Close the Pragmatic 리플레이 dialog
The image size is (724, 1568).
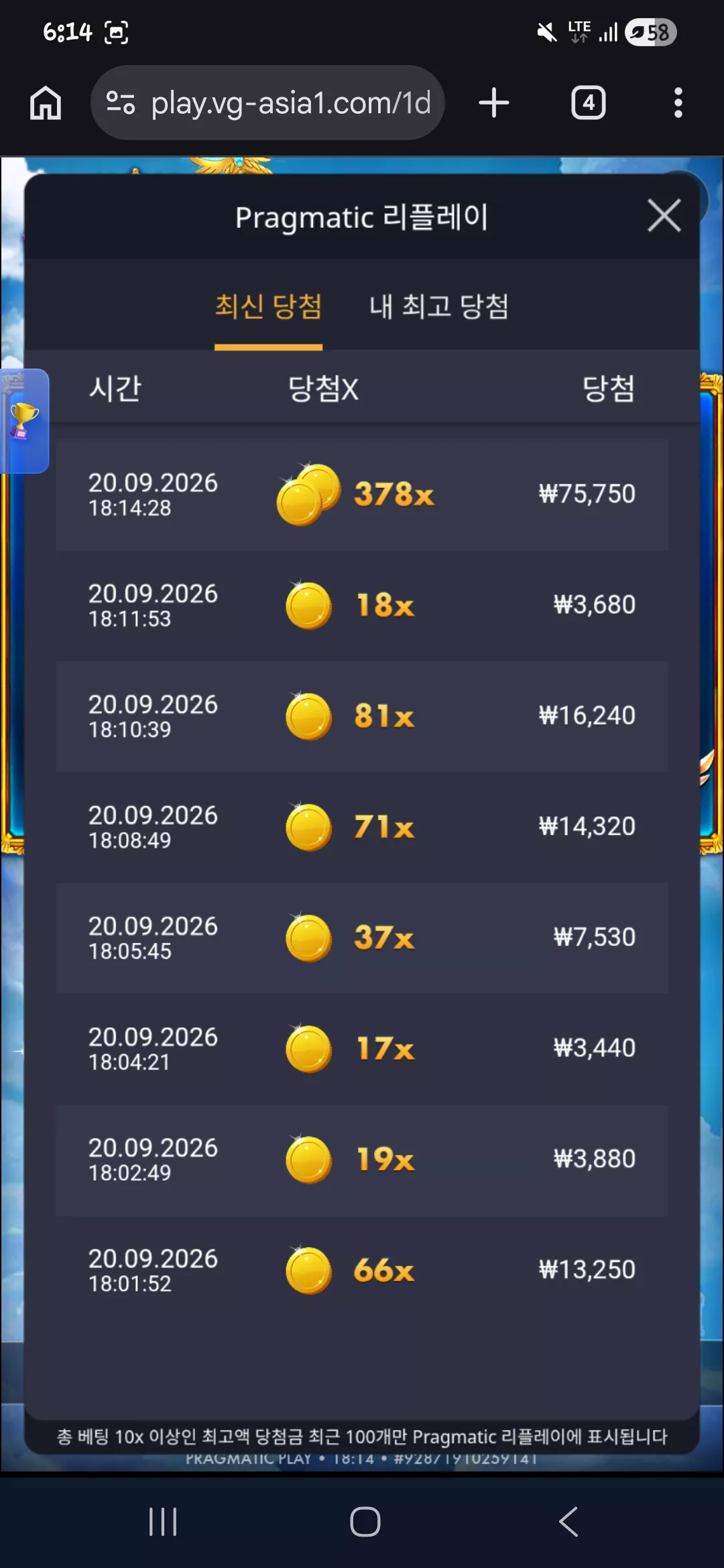click(664, 216)
